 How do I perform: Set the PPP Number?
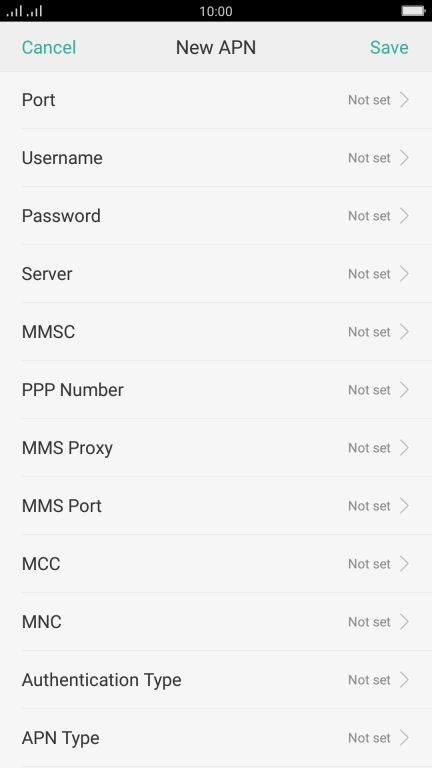(x=216, y=390)
